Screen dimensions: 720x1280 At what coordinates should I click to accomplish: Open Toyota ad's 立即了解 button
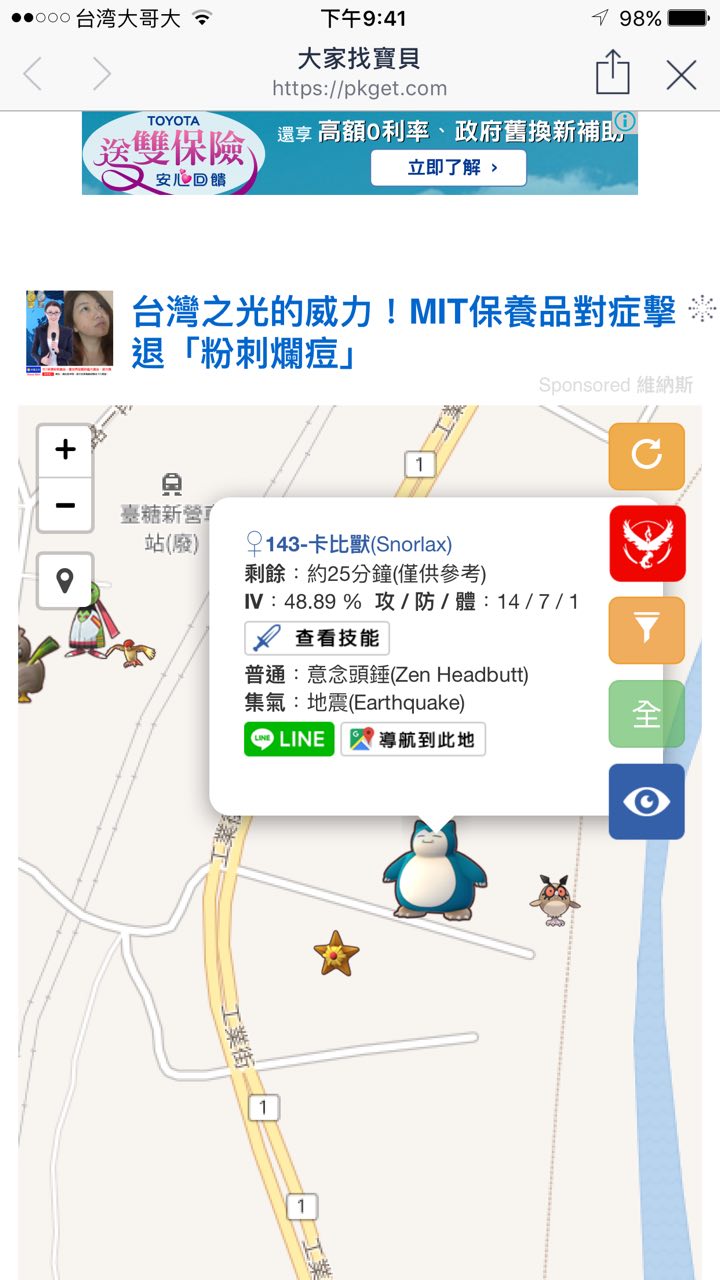[448, 167]
